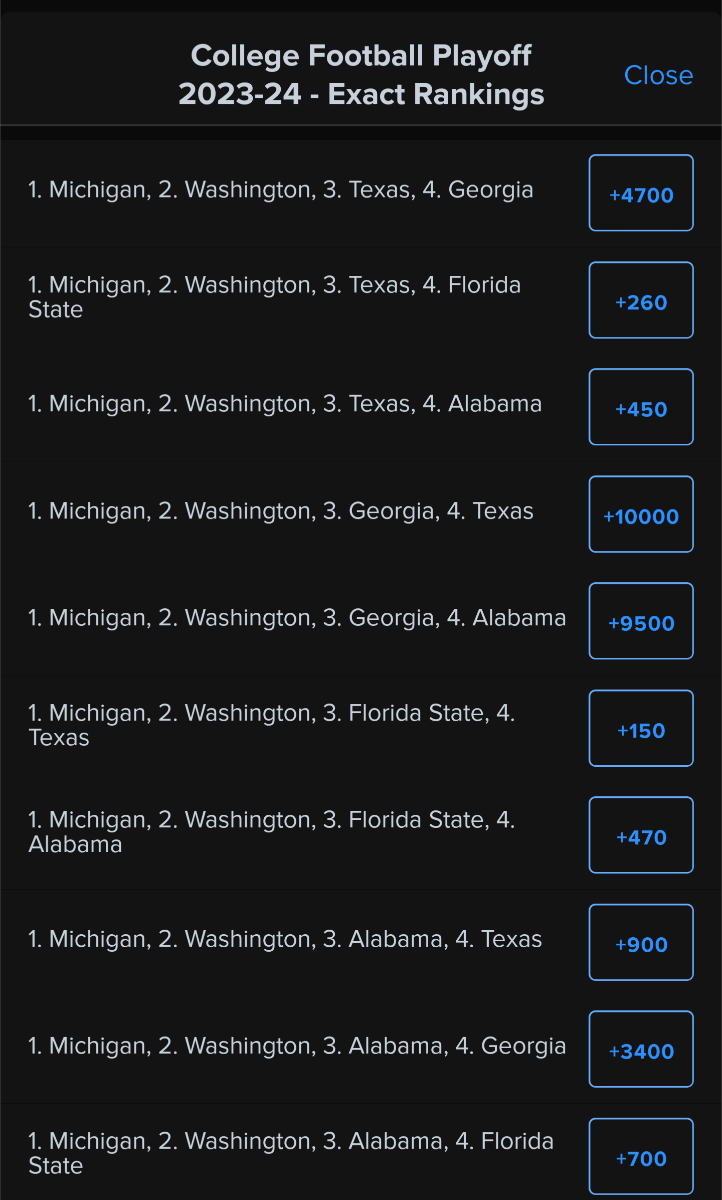Choose the +450 odds with Alabama fourth

click(641, 407)
